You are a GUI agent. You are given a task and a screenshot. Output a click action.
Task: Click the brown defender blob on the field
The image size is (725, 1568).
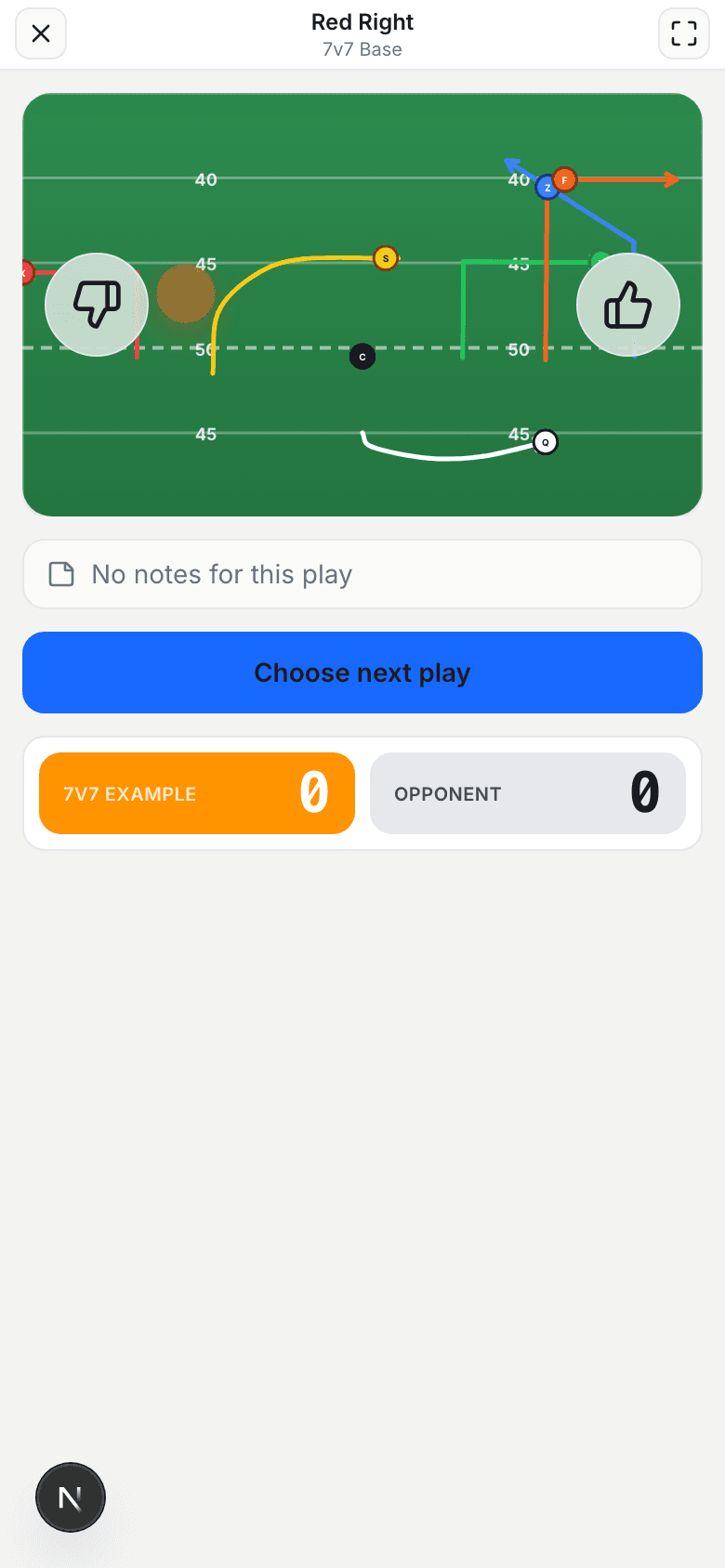pyautogui.click(x=186, y=293)
